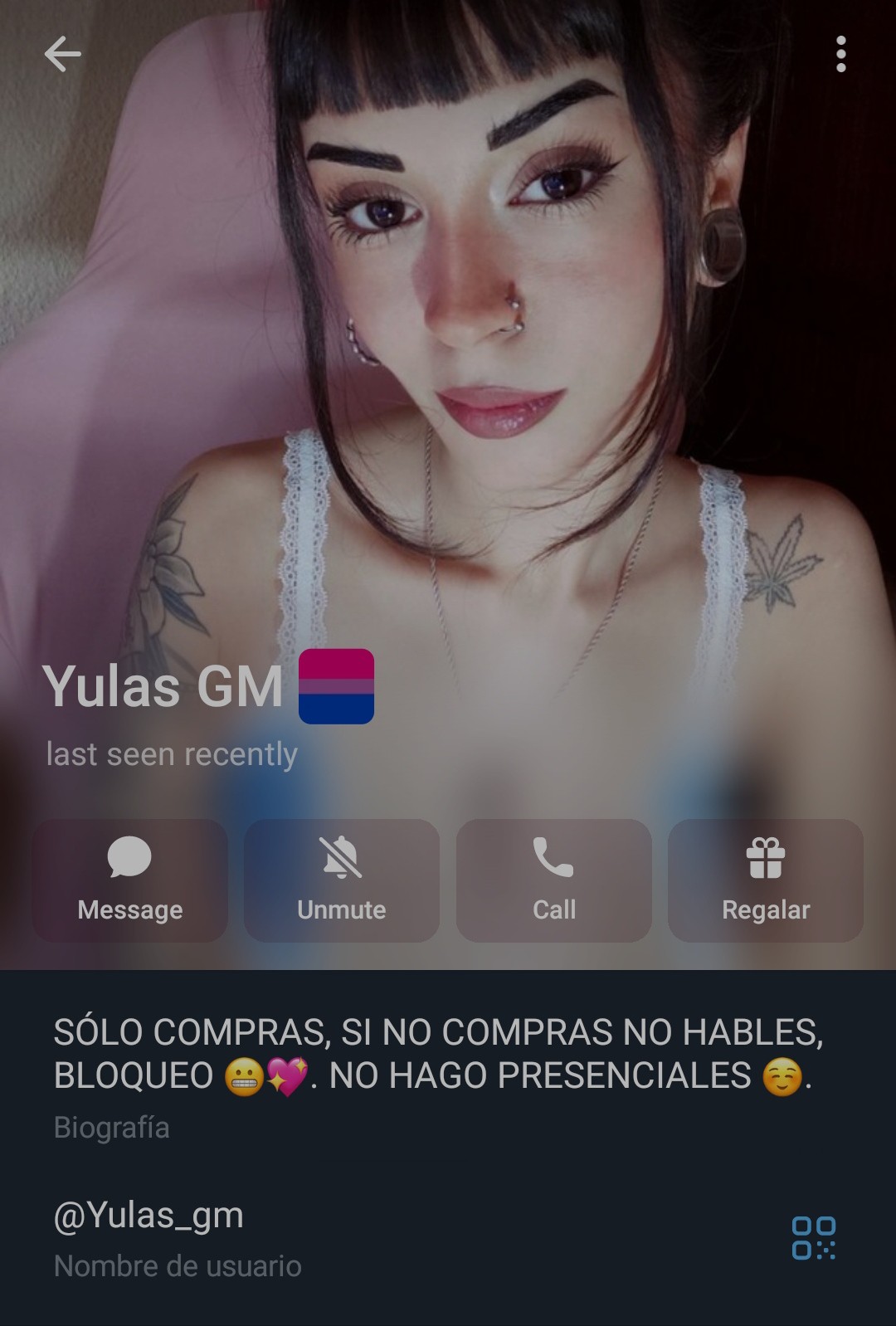Start a voice call with Call button
Screen dimensions: 896x1326
(554, 880)
